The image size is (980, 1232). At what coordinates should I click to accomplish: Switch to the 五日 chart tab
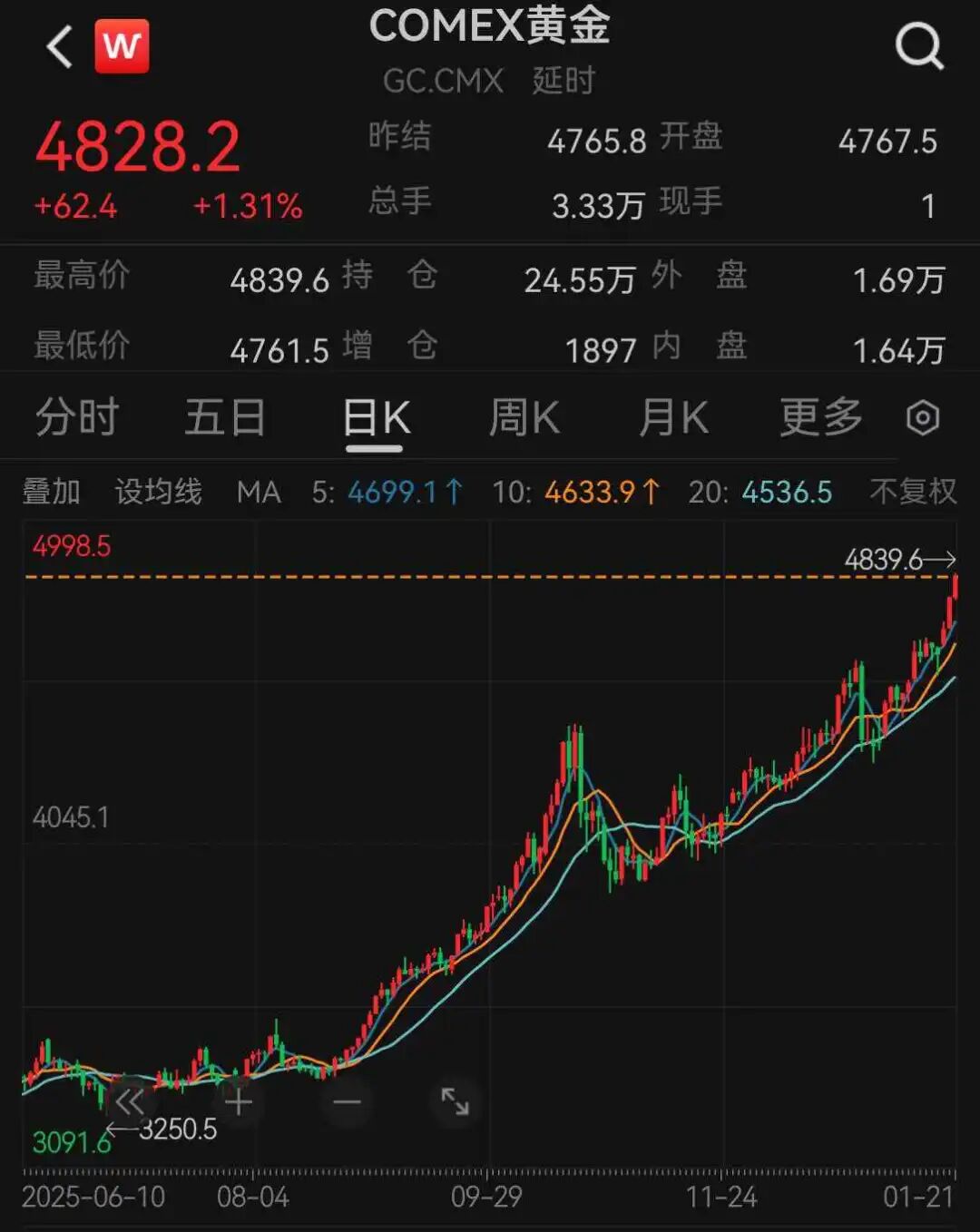click(225, 418)
